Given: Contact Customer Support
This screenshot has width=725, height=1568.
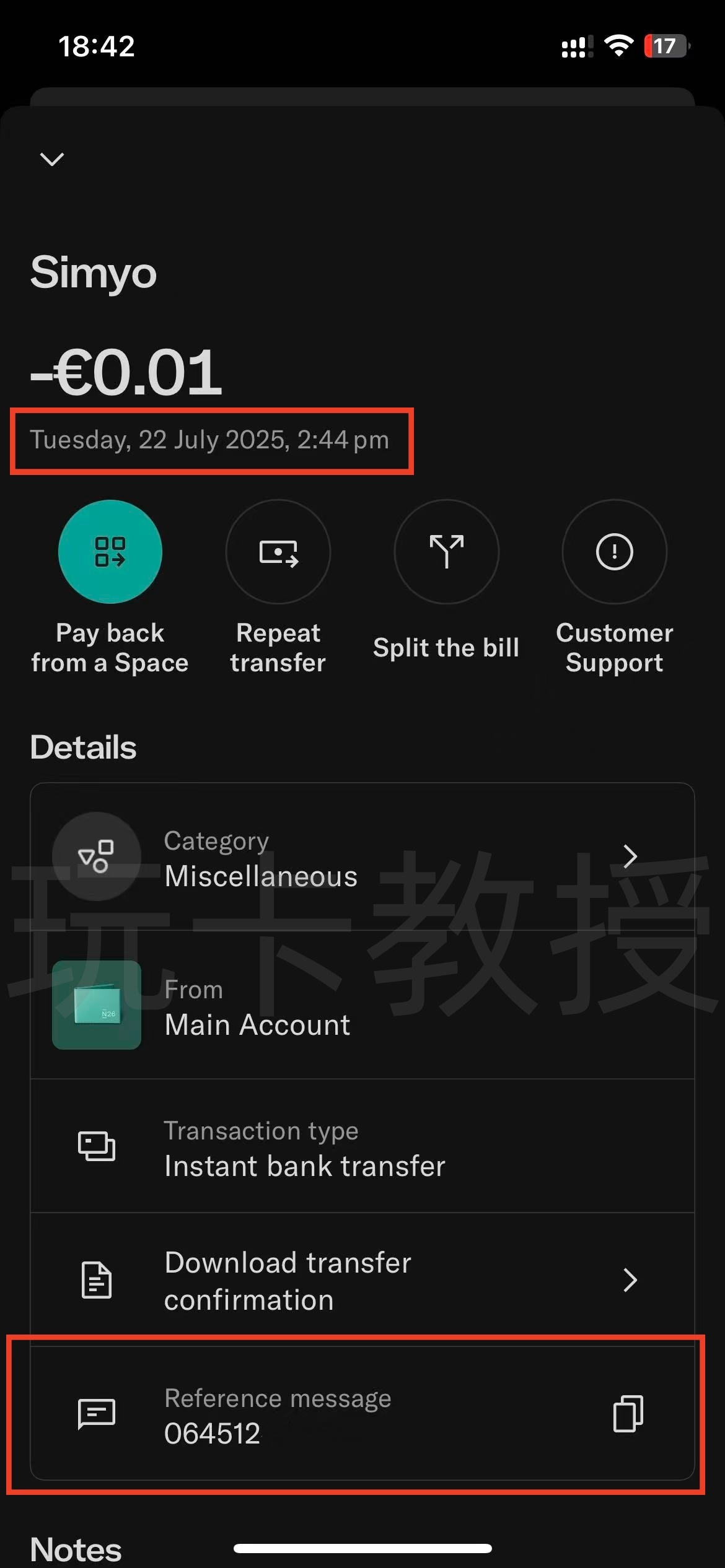Looking at the screenshot, I should pos(614,552).
